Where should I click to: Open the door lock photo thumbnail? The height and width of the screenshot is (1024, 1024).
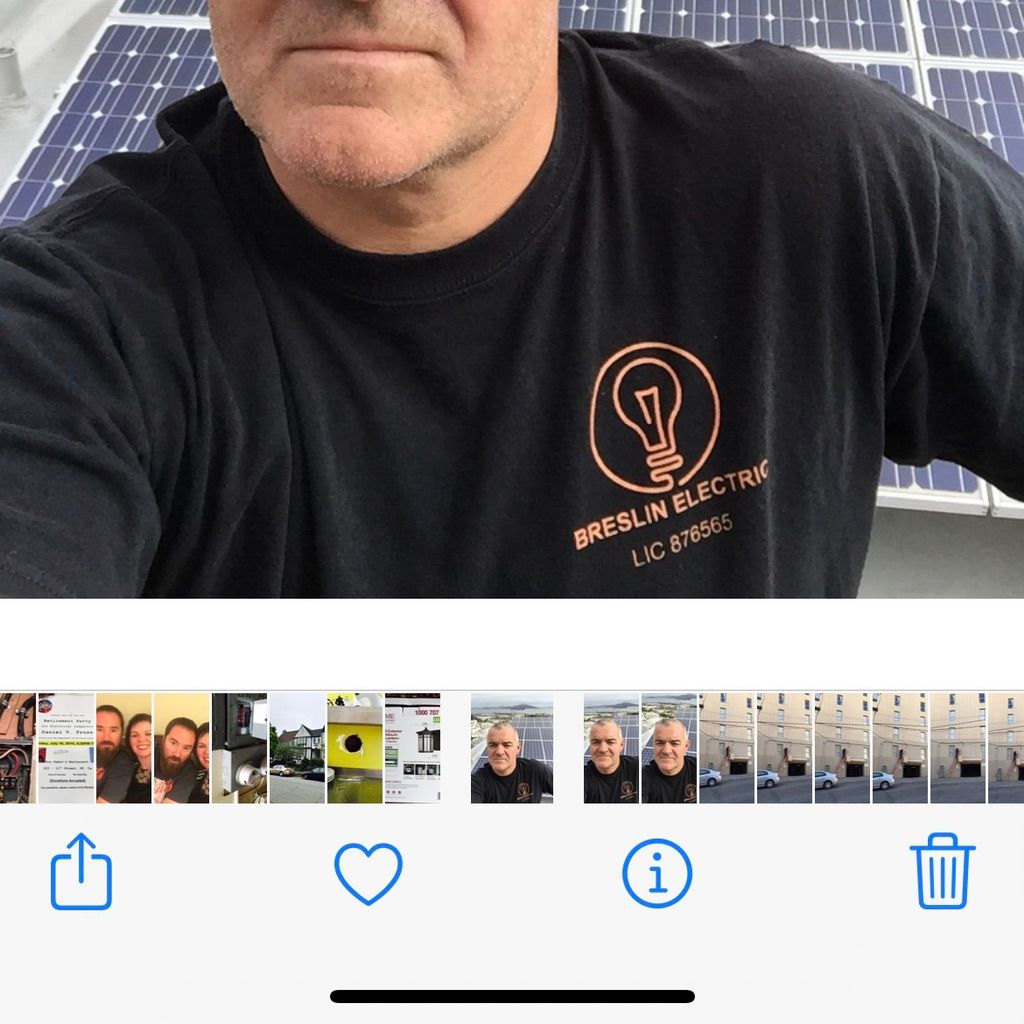(x=239, y=748)
